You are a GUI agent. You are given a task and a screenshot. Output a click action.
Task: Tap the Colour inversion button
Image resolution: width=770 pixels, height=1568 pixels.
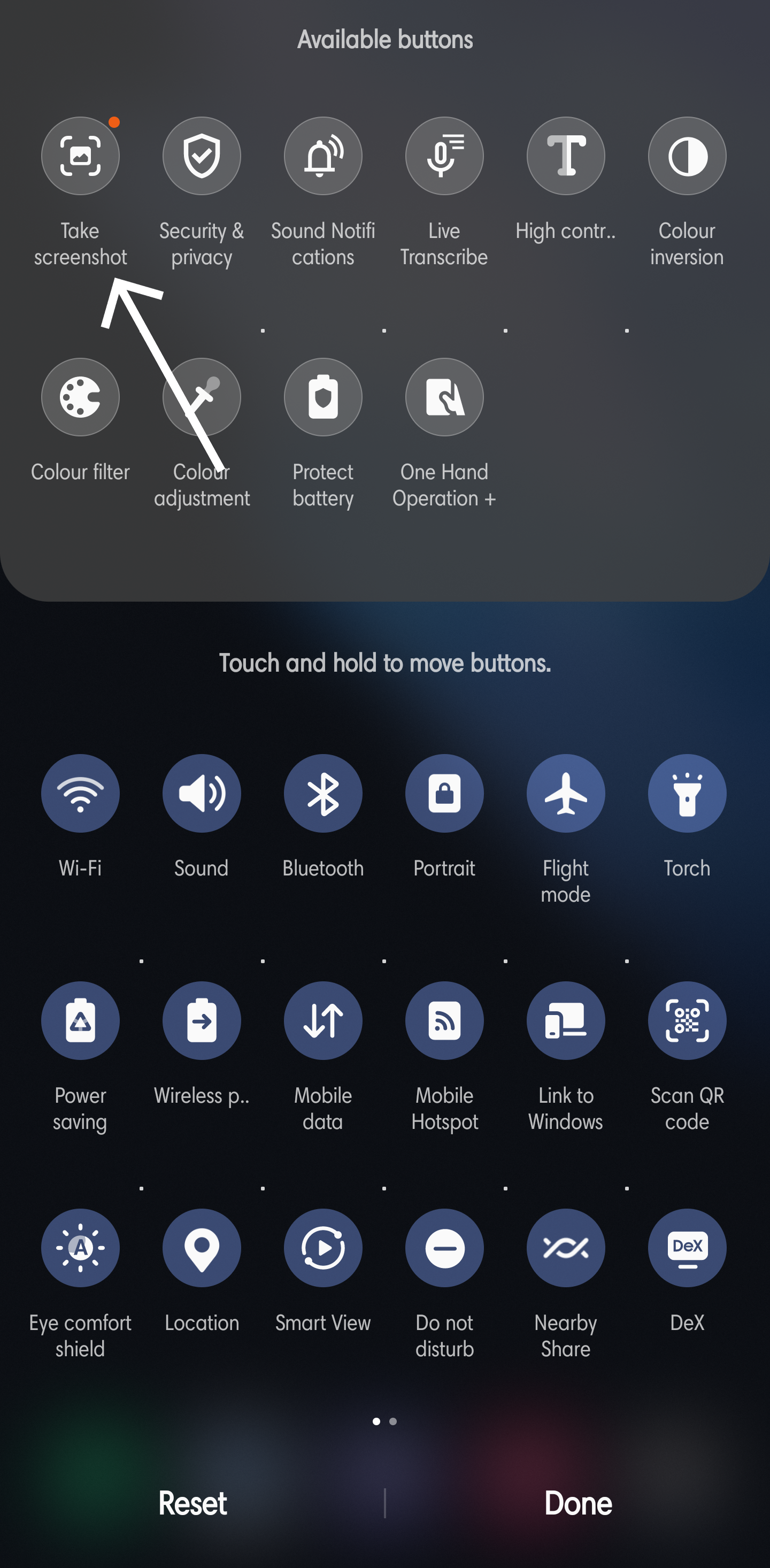tap(687, 157)
